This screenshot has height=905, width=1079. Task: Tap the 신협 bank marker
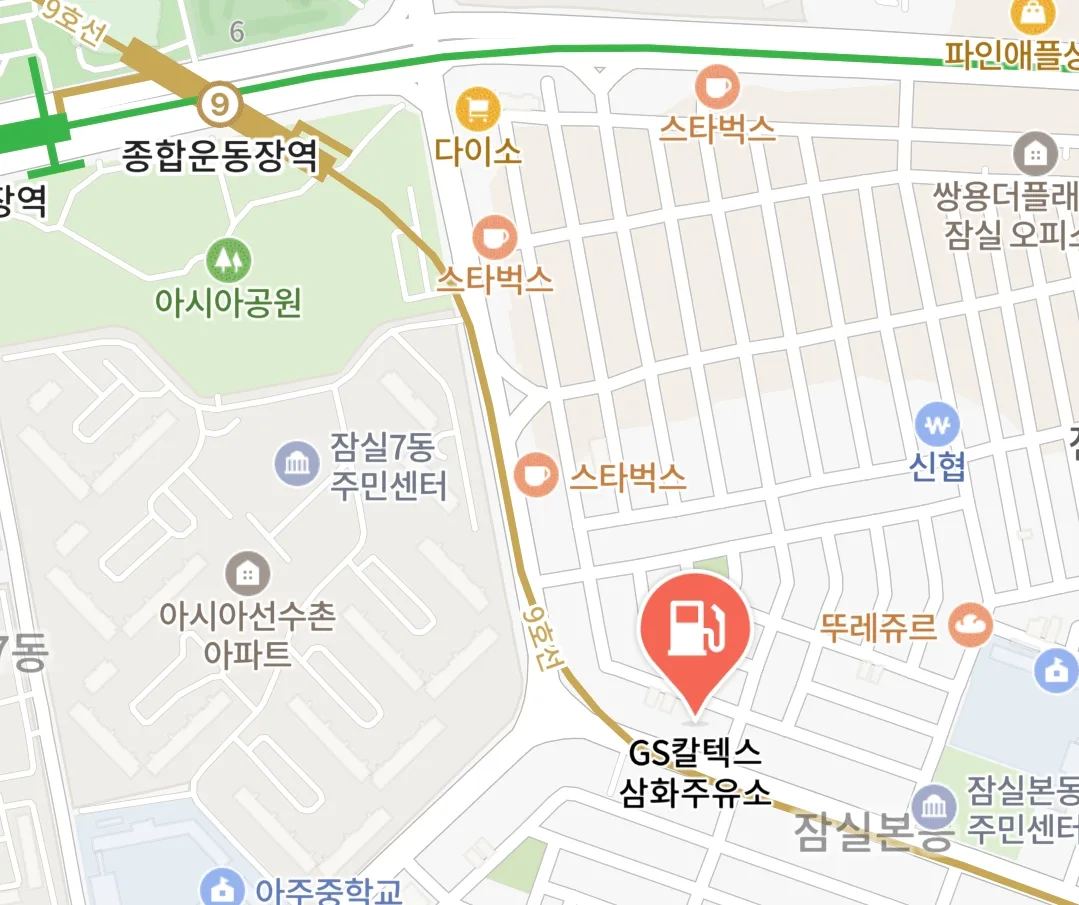937,425
